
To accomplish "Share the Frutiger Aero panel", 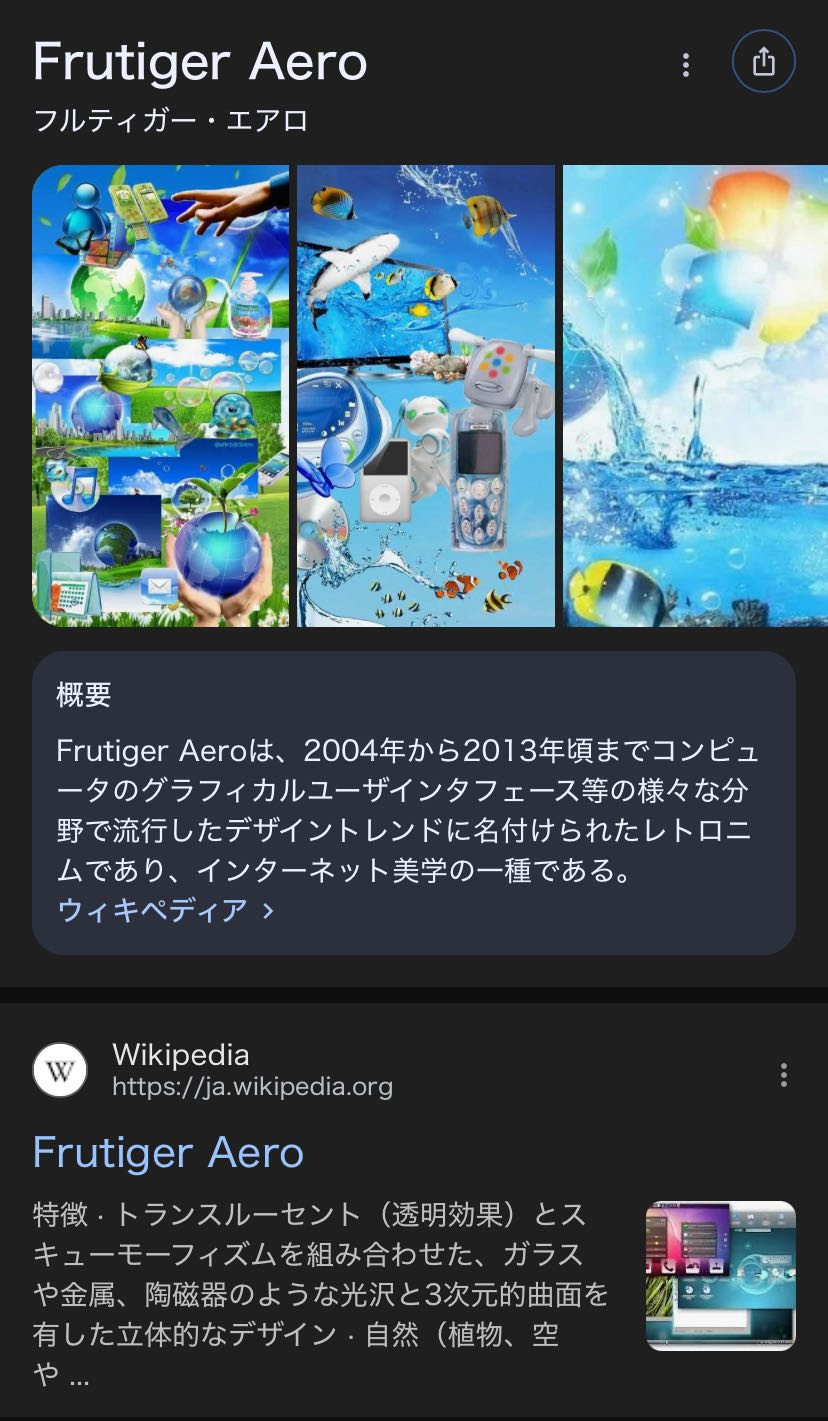I will click(763, 62).
